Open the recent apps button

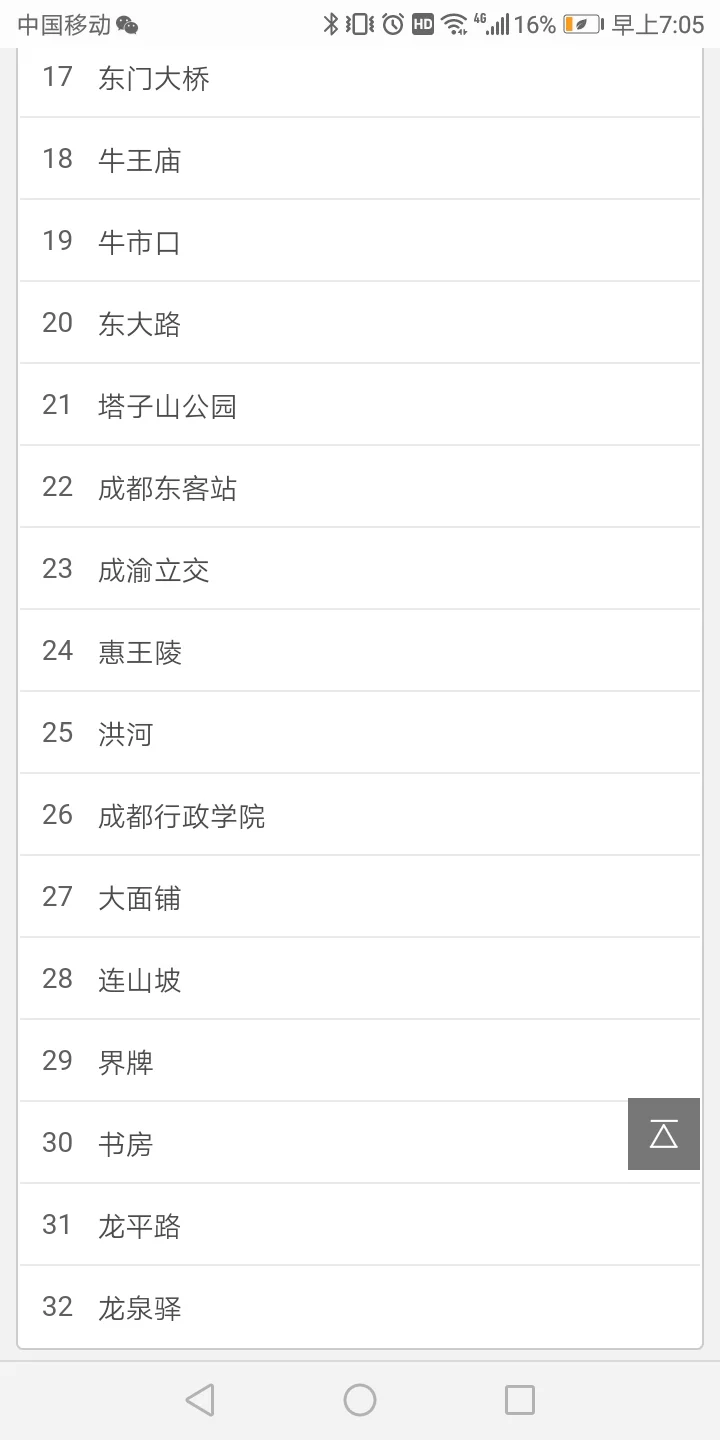click(520, 1400)
